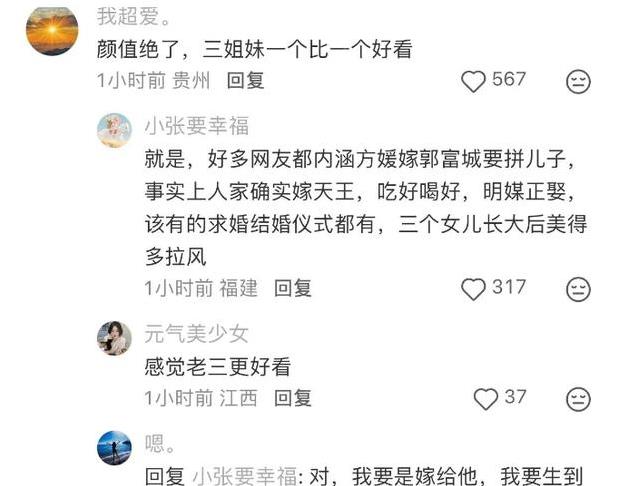638x486 pixels.
Task: Reply to 小张要幸福's comment
Action: pyautogui.click(x=294, y=289)
